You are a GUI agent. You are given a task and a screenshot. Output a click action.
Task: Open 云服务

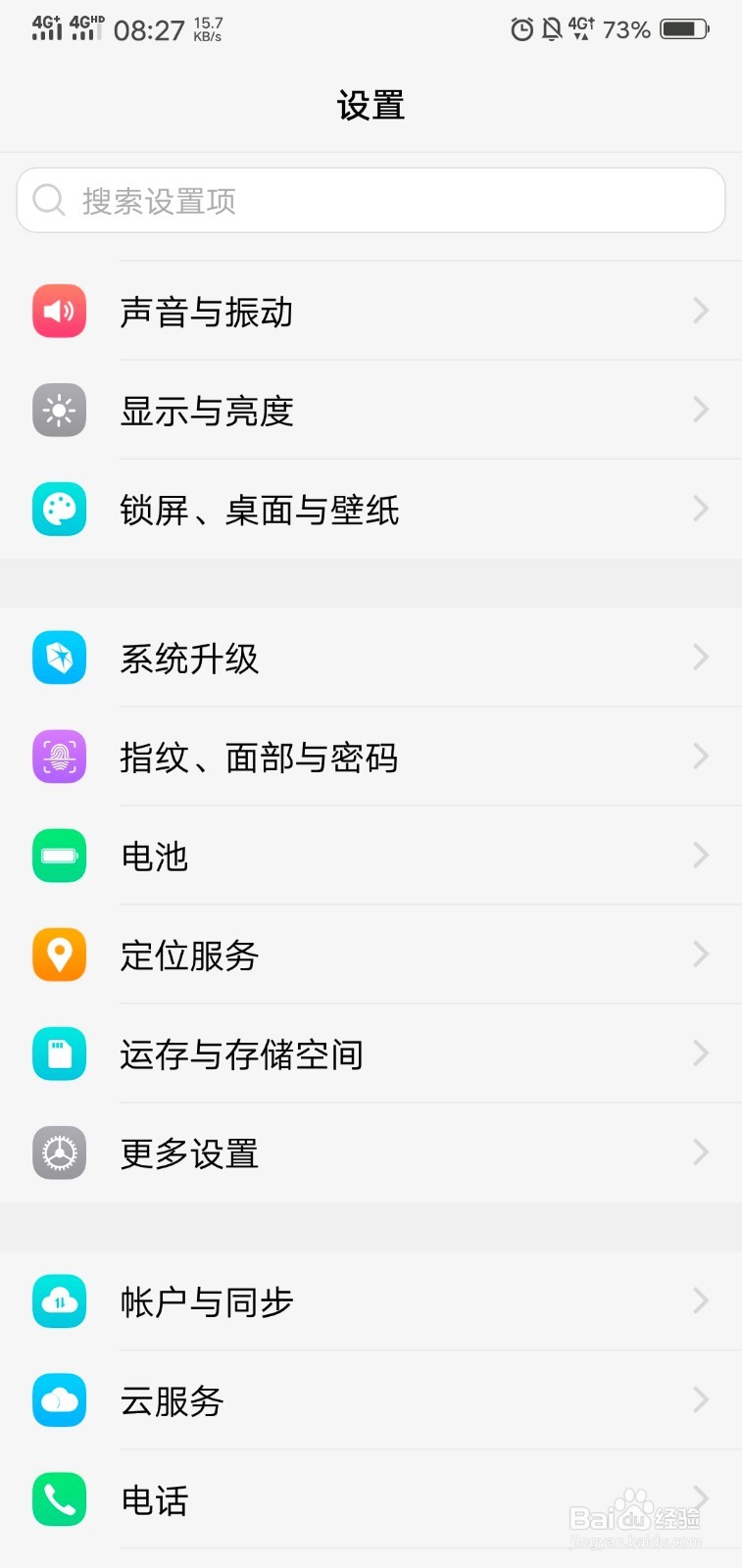point(371,1400)
